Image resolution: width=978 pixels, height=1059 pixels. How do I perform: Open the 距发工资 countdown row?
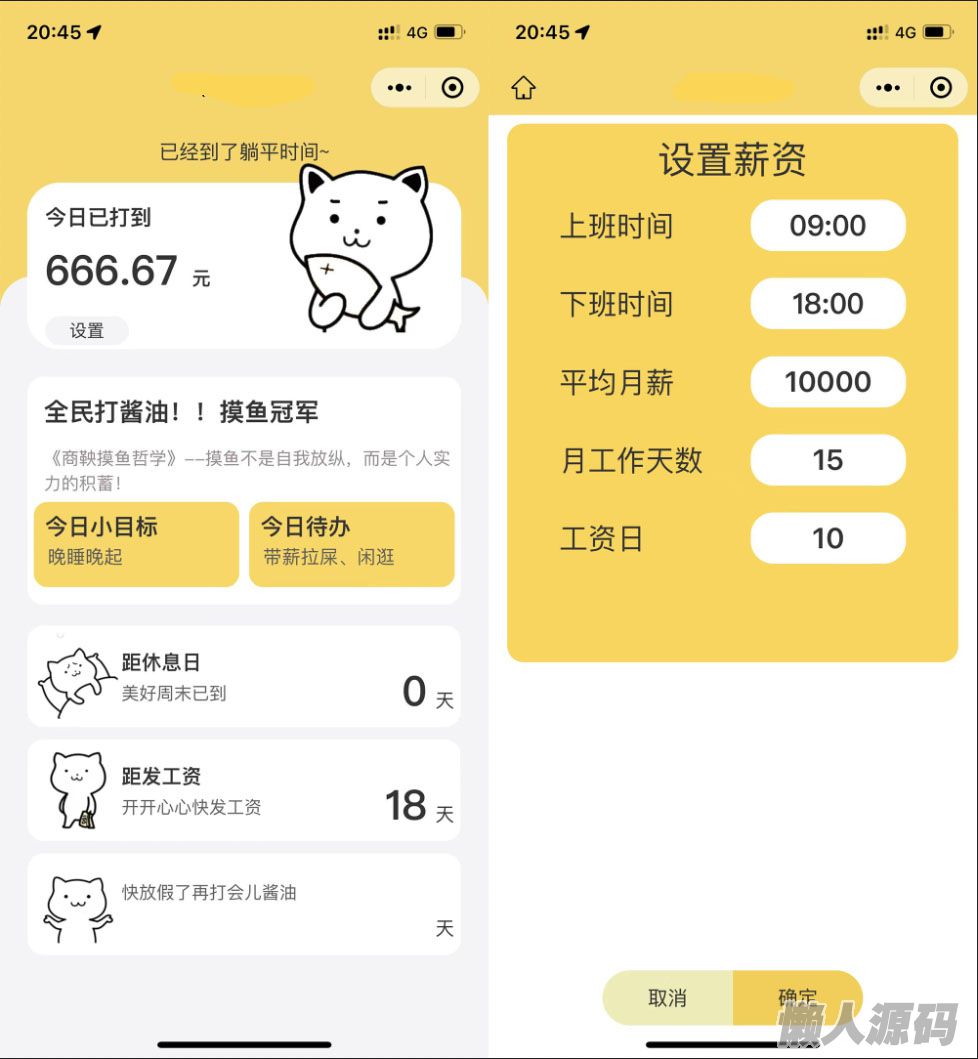pos(243,791)
